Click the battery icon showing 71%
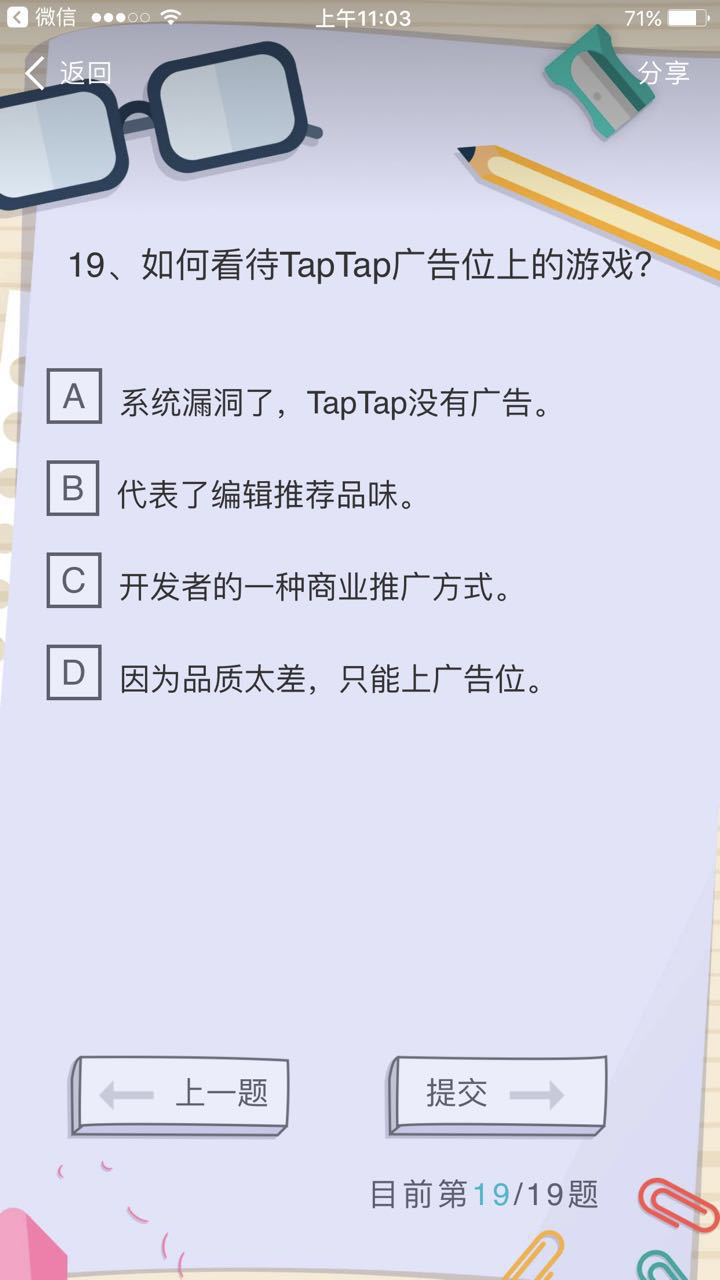Screen dimensions: 720x1280 689,16
